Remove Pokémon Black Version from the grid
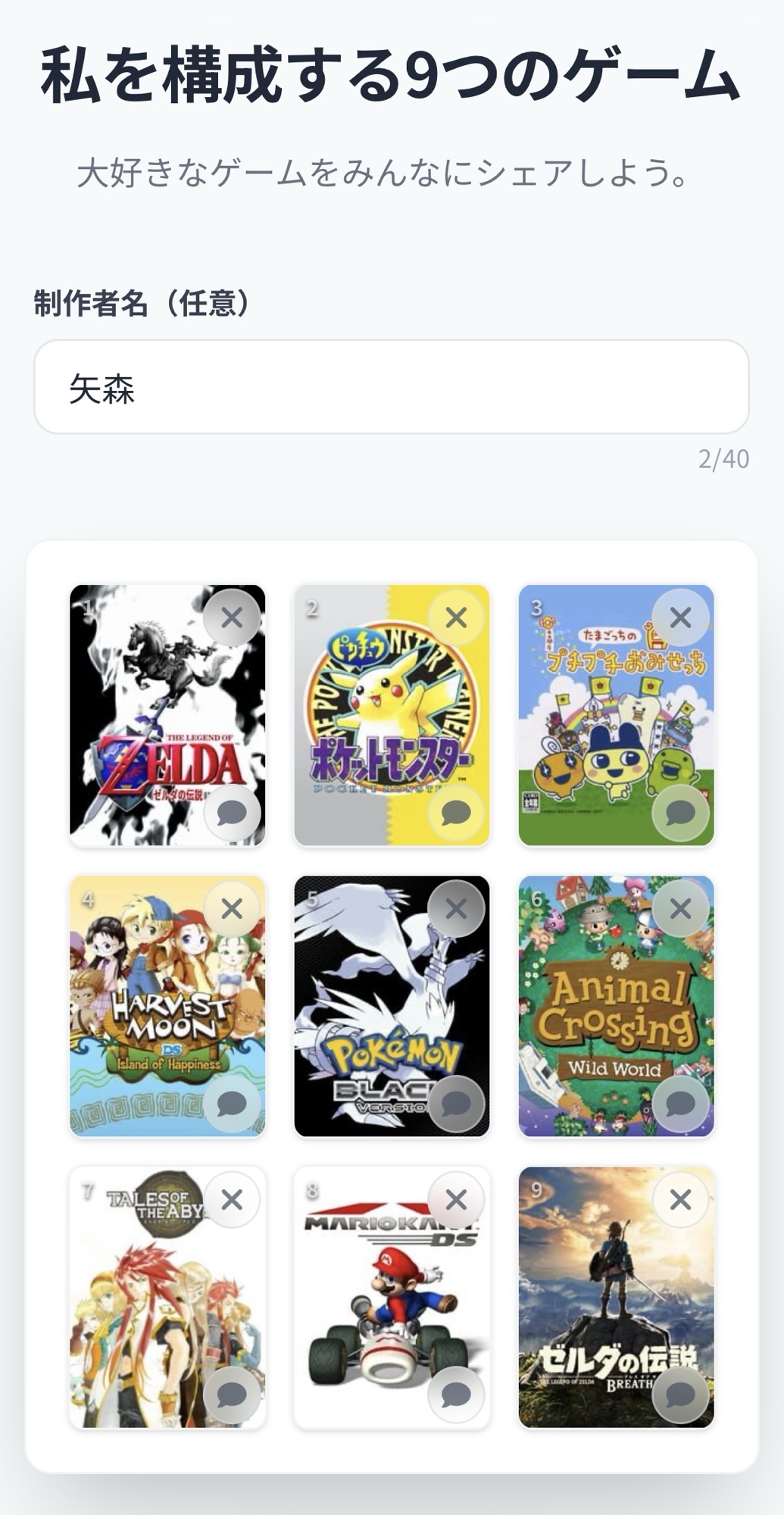Viewport: 784px width, 1515px height. point(456,908)
